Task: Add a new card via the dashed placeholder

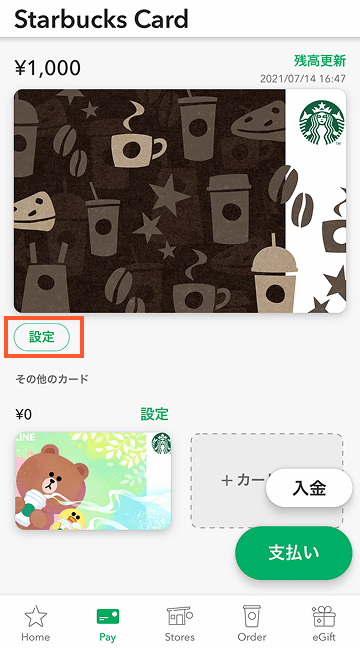Action: (267, 481)
